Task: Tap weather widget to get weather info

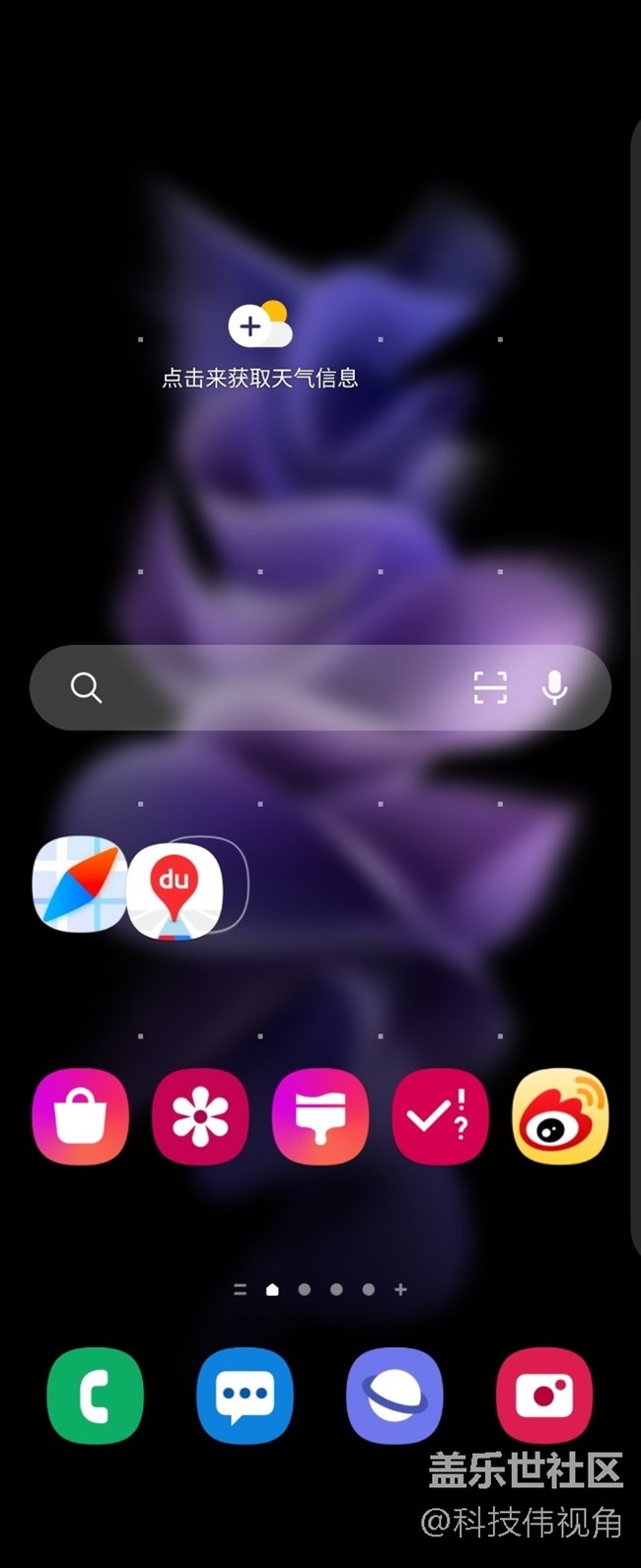Action: 259,345
